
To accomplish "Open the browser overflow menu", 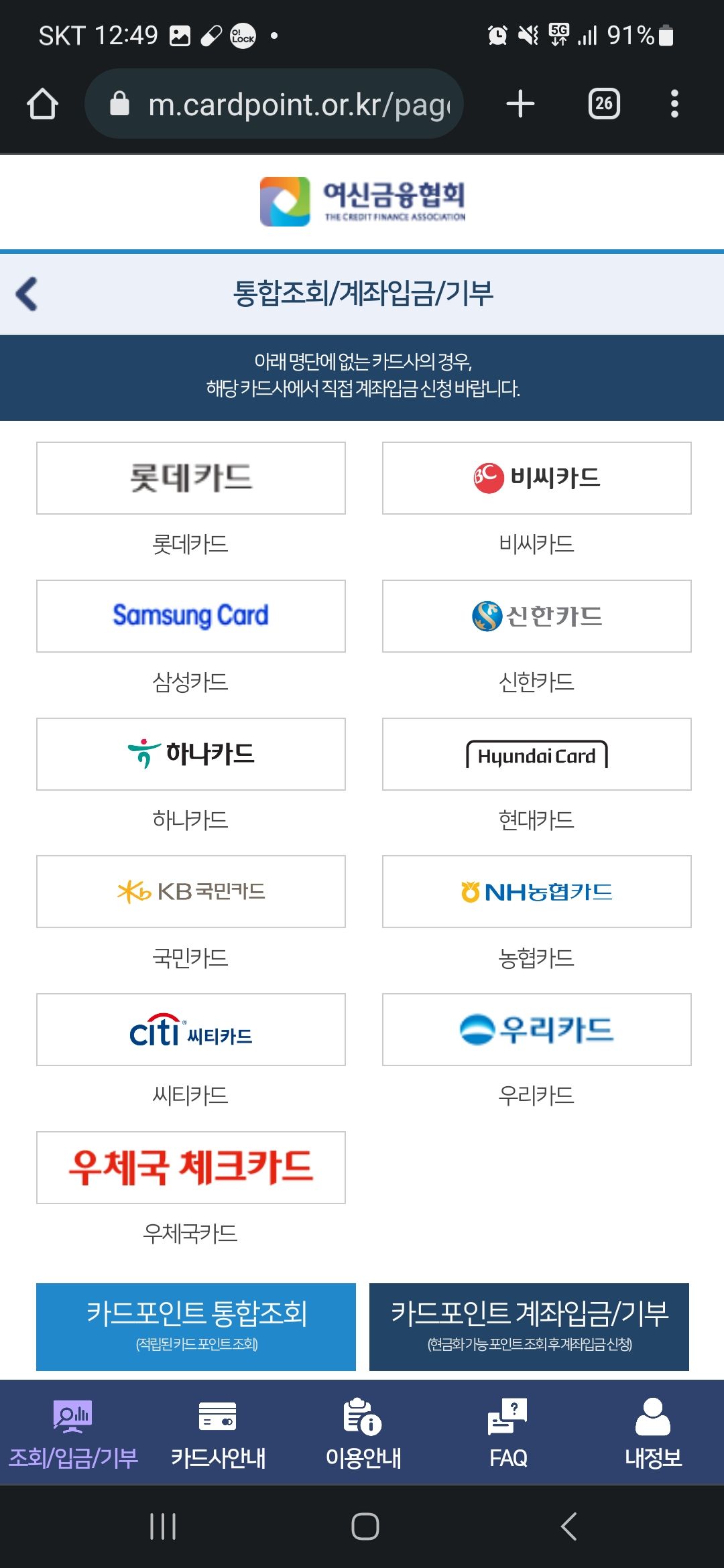I will pyautogui.click(x=675, y=104).
